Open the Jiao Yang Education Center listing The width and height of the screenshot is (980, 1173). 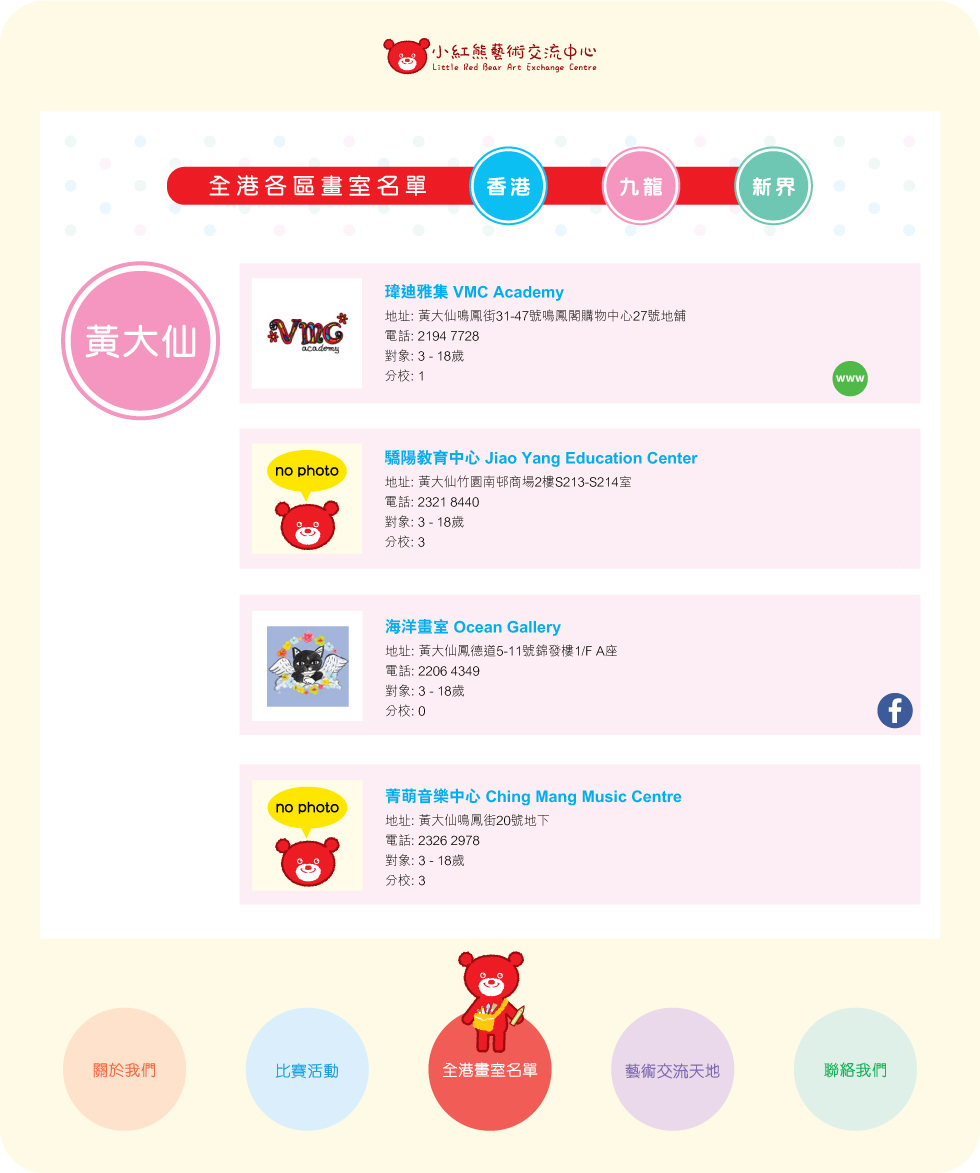click(x=541, y=458)
